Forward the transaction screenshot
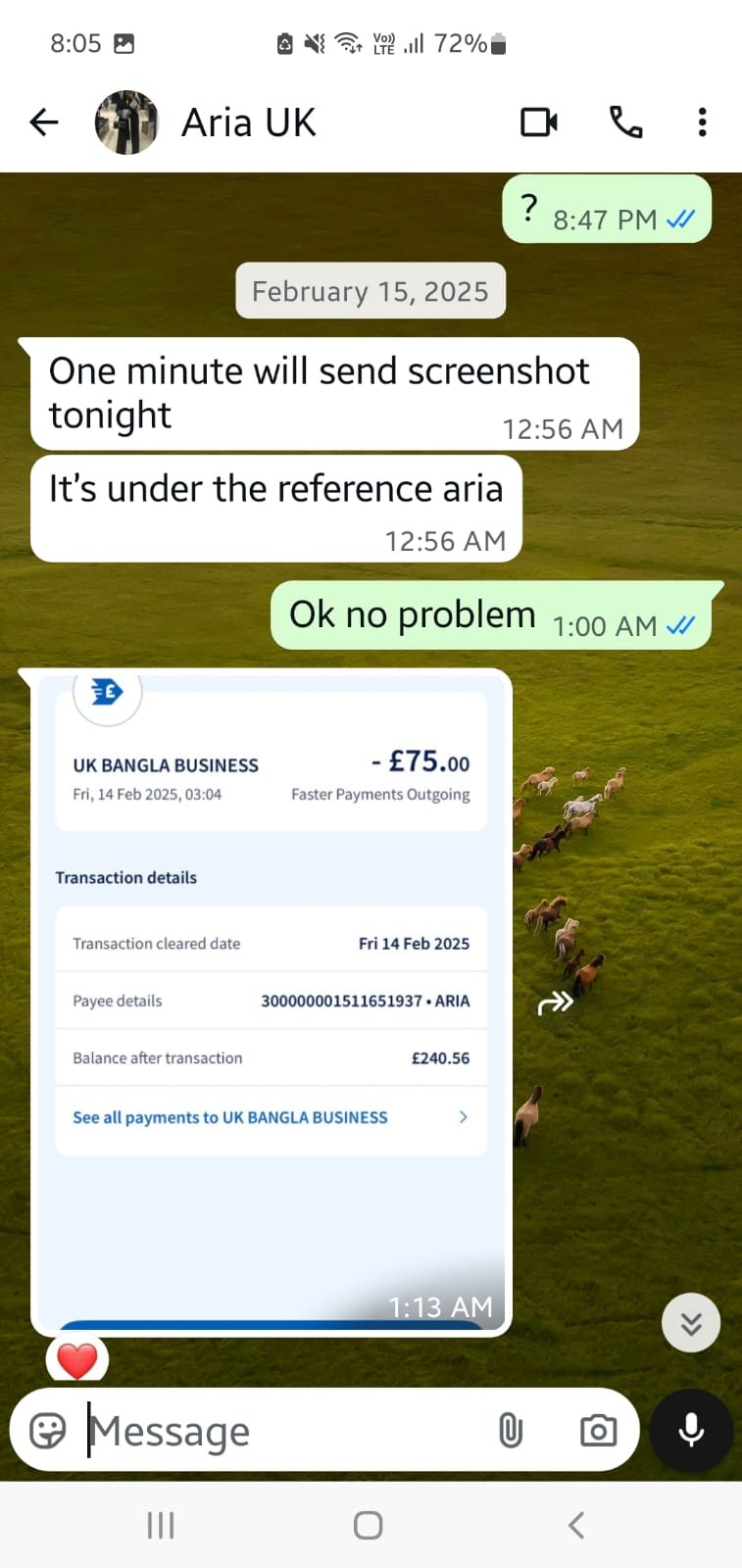The height and width of the screenshot is (1568, 742). pyautogui.click(x=556, y=1003)
